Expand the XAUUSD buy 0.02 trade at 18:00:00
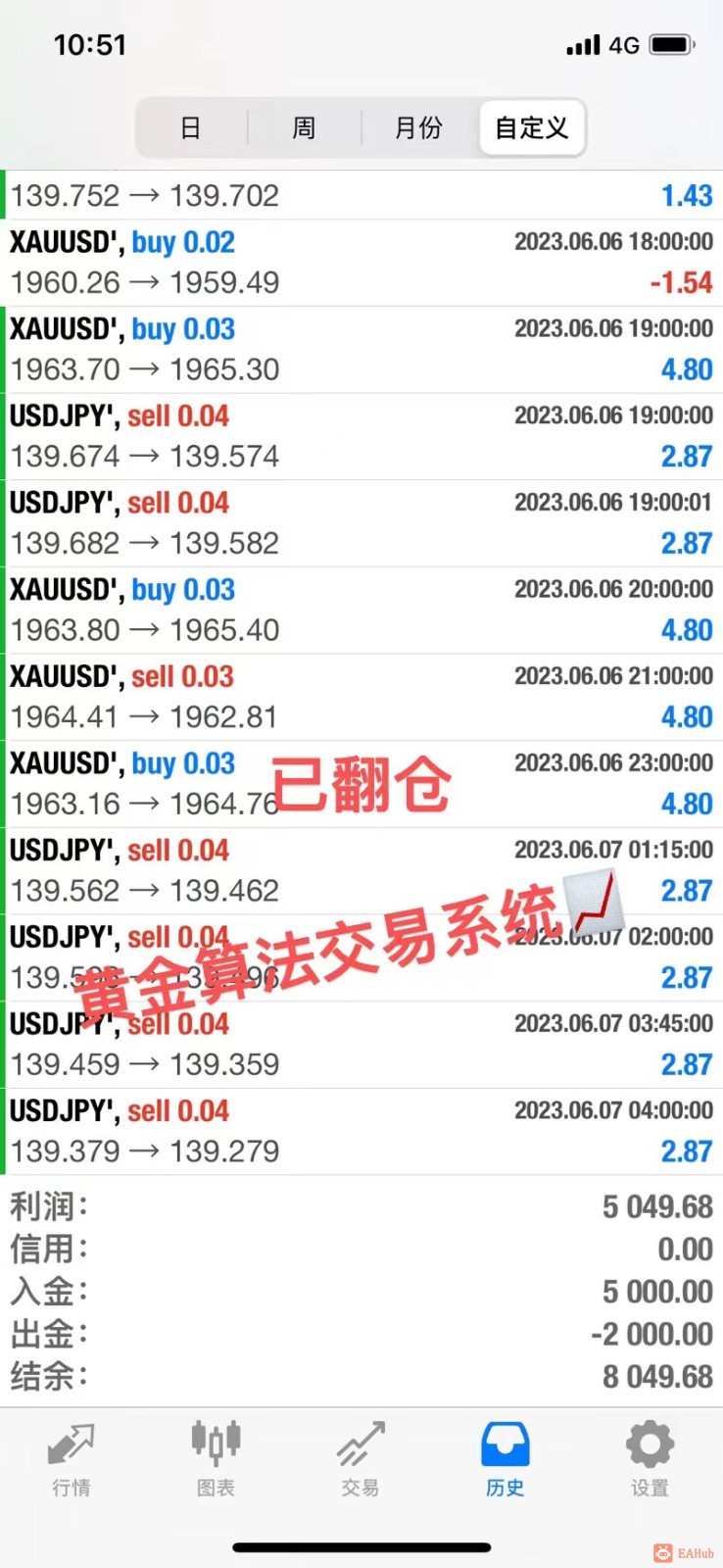 [361, 263]
